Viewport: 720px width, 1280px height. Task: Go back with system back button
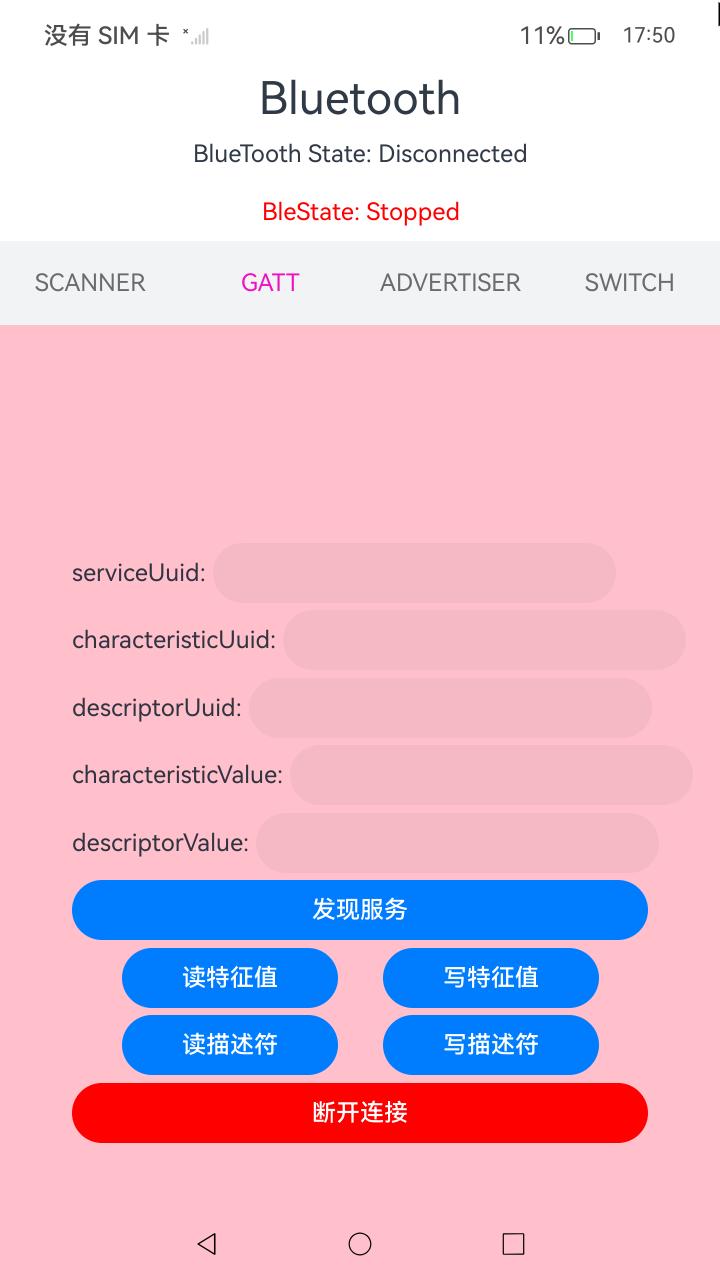pos(207,1244)
